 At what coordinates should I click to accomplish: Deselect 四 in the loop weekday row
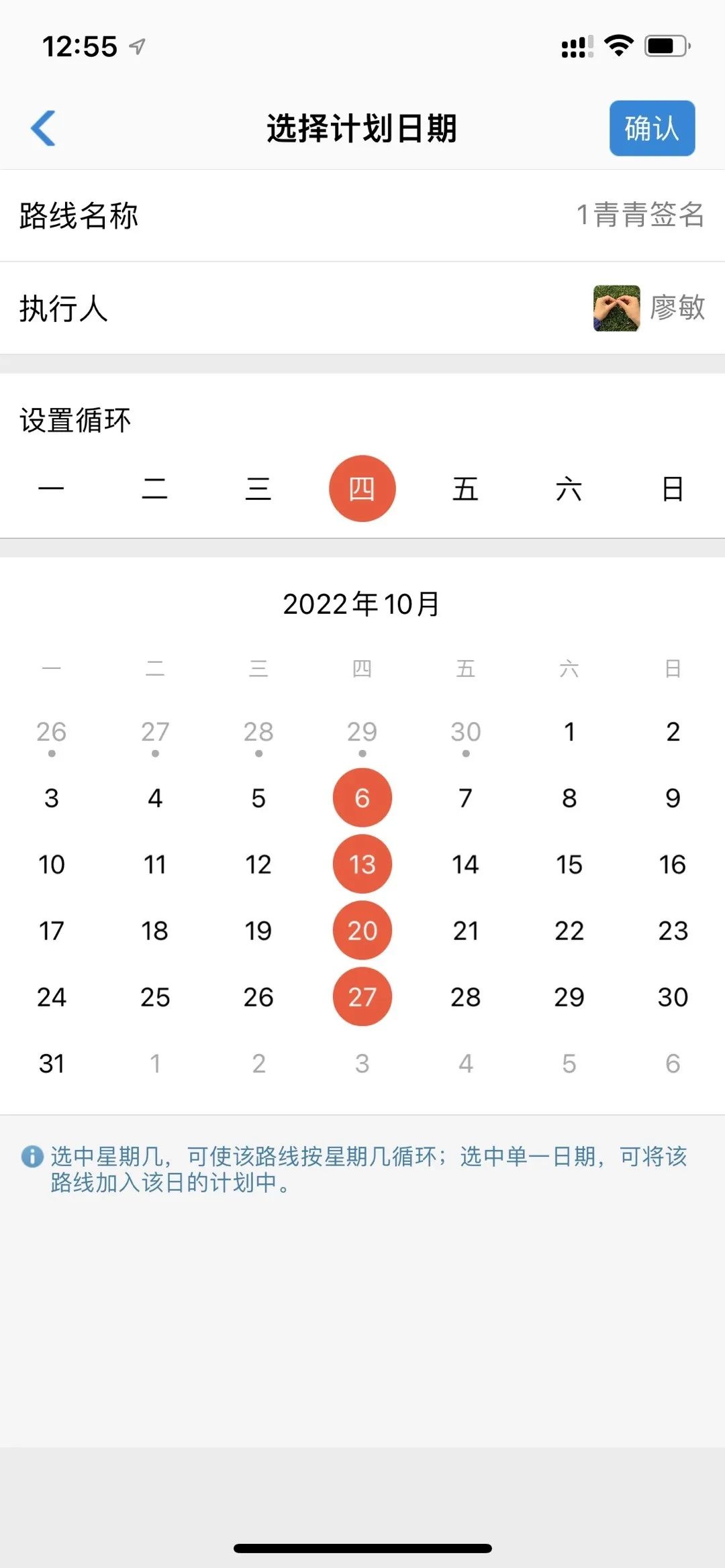click(x=362, y=488)
